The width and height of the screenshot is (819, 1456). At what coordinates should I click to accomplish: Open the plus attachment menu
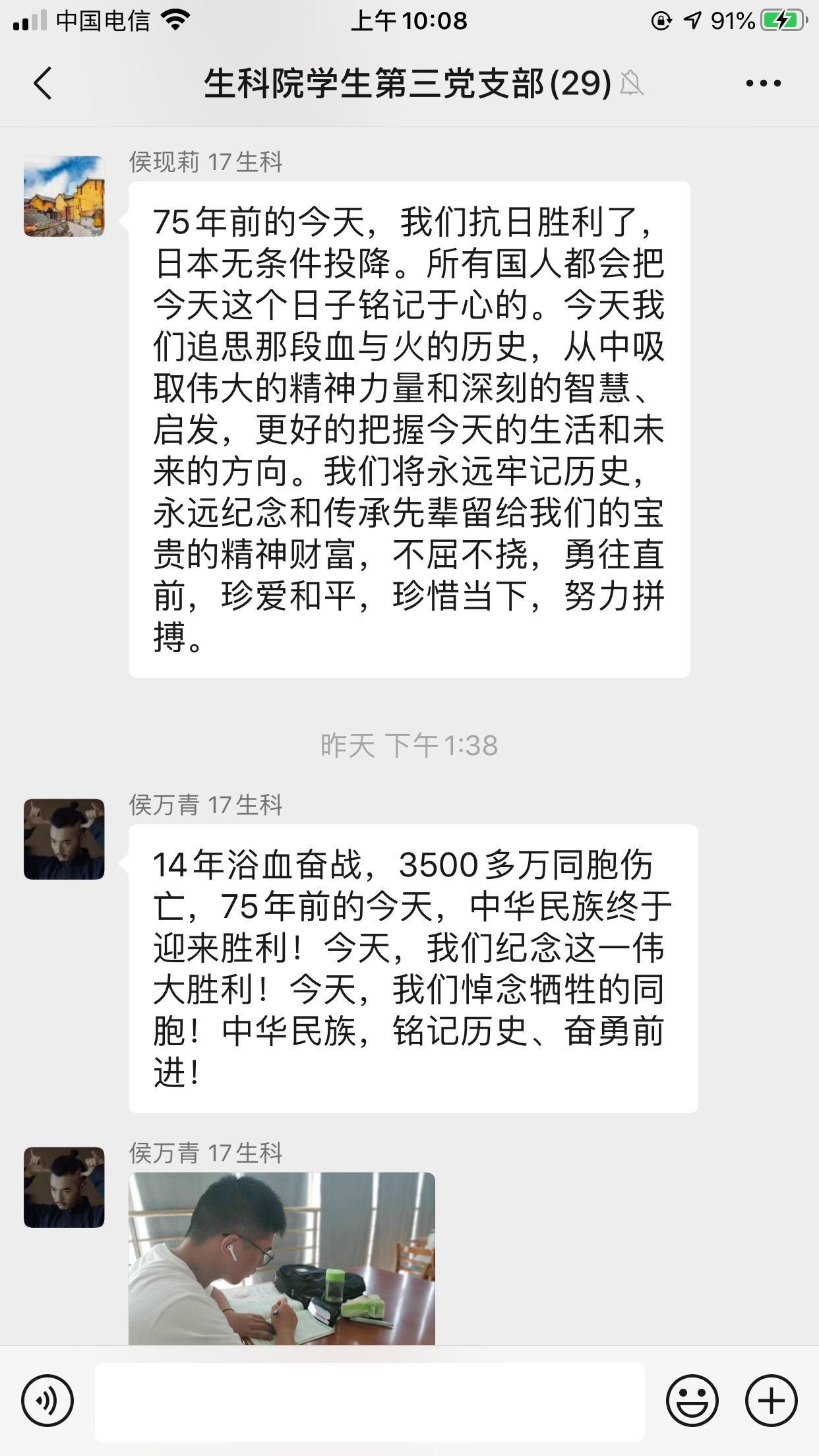pos(771,1400)
